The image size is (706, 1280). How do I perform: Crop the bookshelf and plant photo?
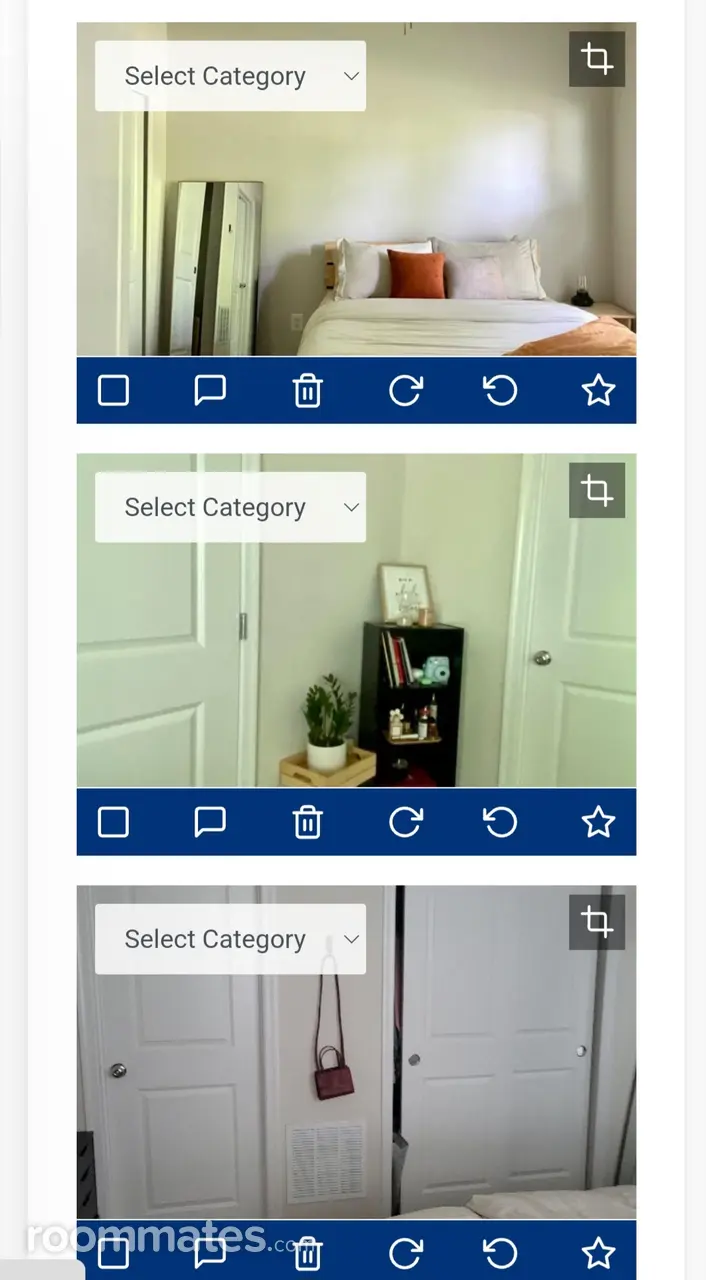597,490
